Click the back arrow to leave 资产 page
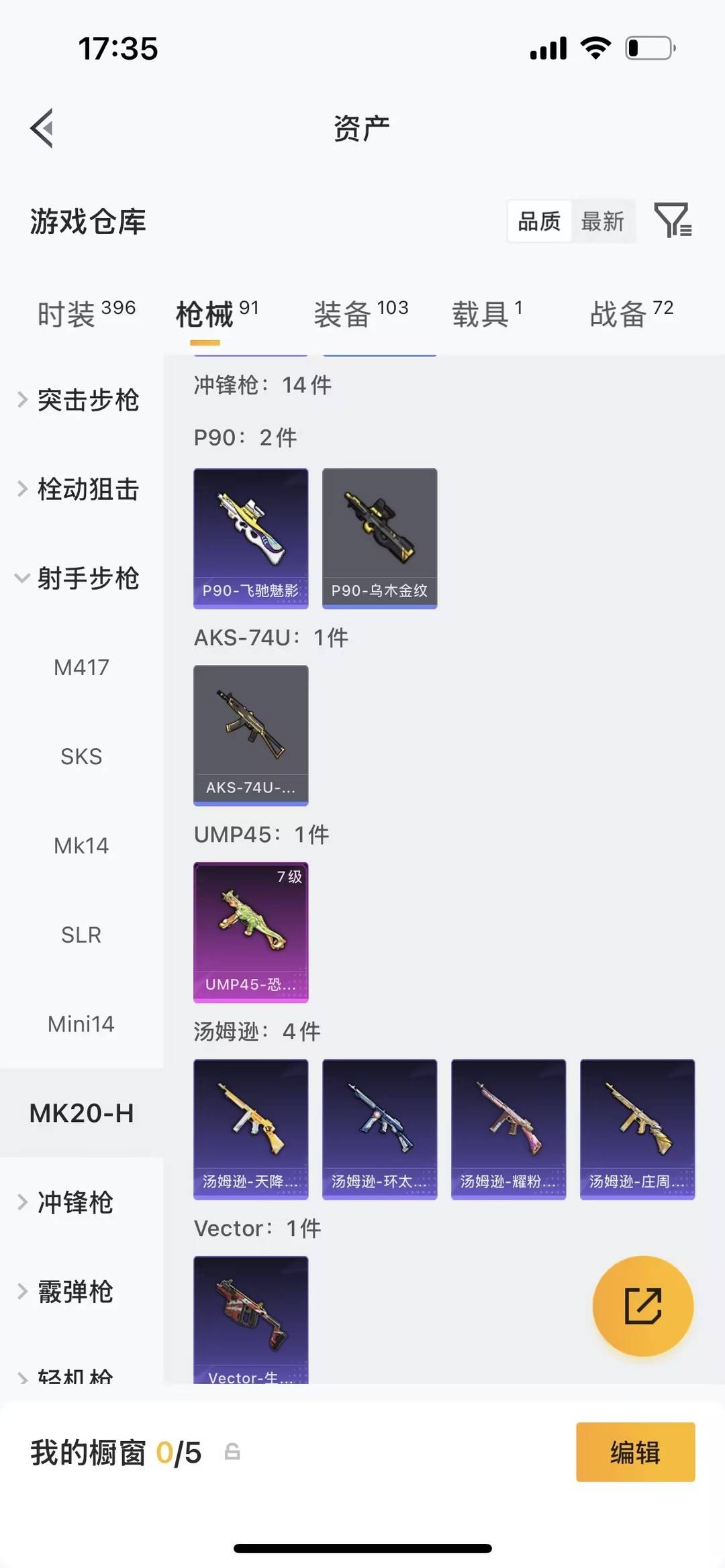The width and height of the screenshot is (725, 1568). [42, 127]
